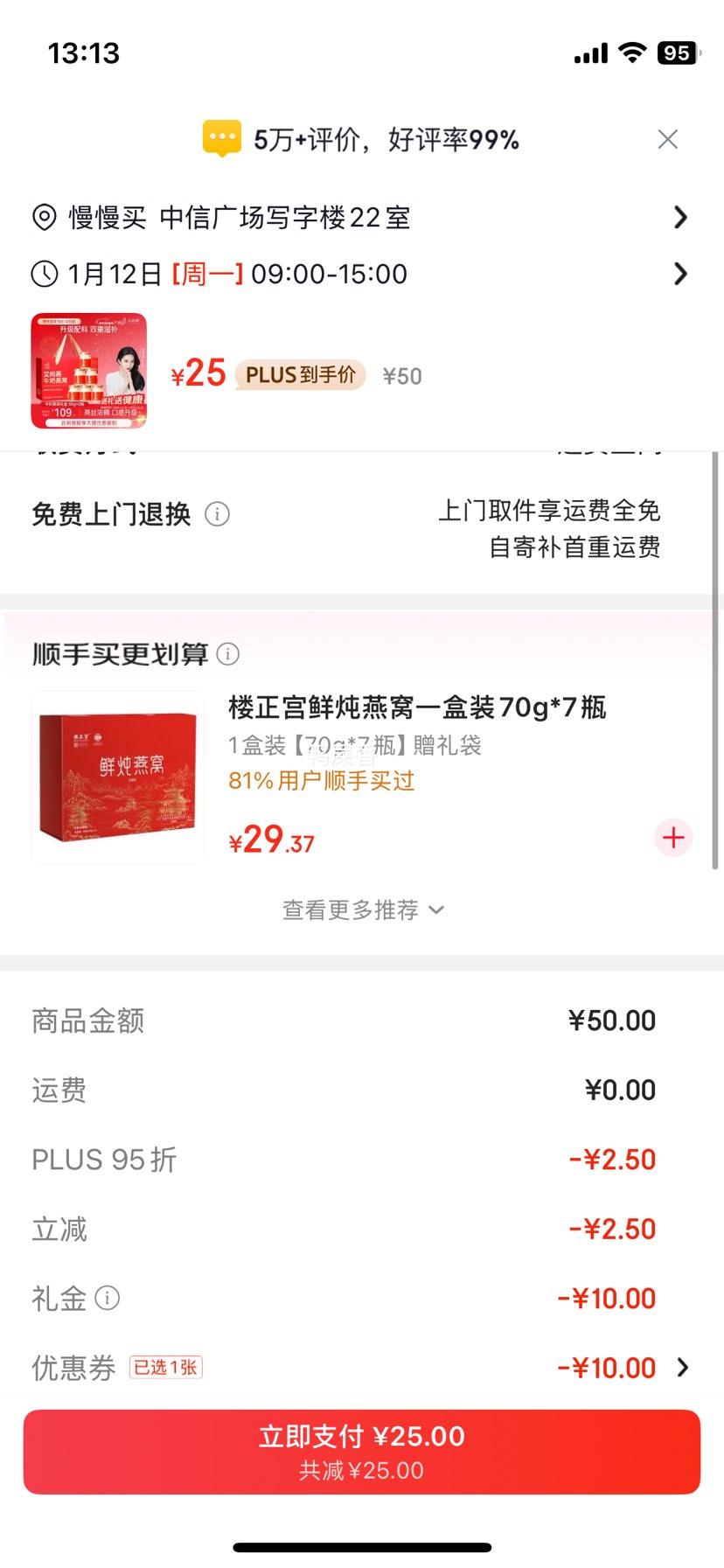Open the delivery time chevron for 1月12日
This screenshot has width=724, height=1568.
(x=681, y=274)
